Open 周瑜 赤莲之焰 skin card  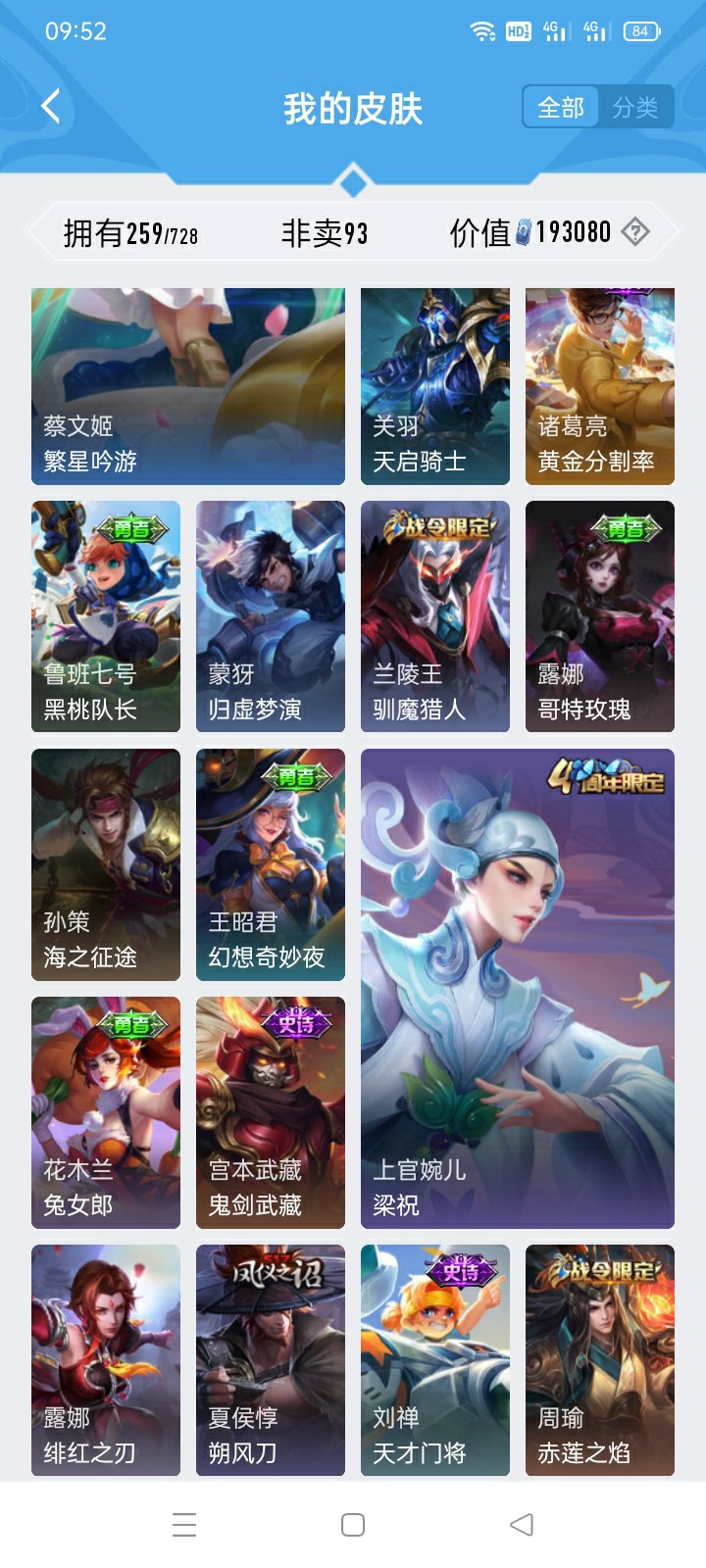(x=600, y=1360)
